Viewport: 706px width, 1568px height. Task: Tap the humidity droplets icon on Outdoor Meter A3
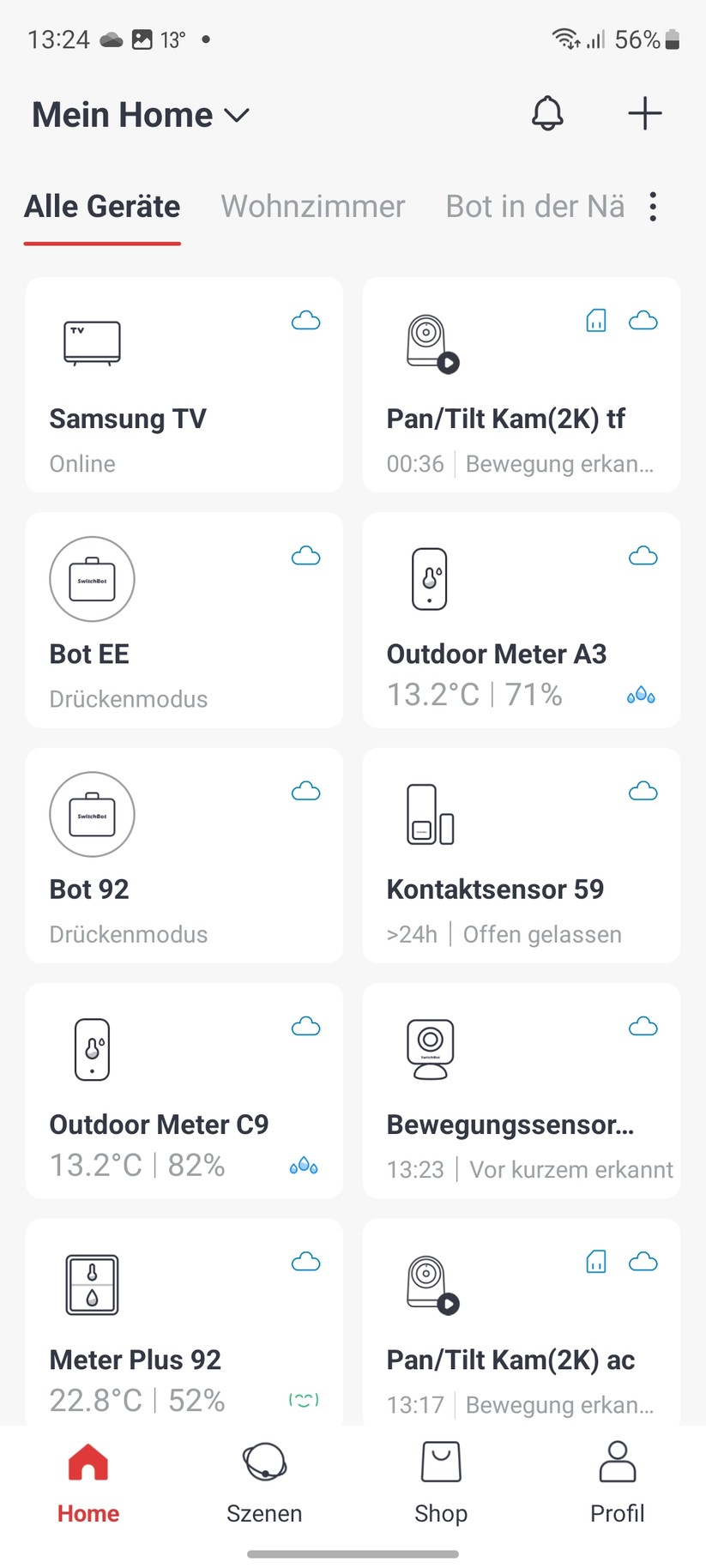click(x=641, y=695)
